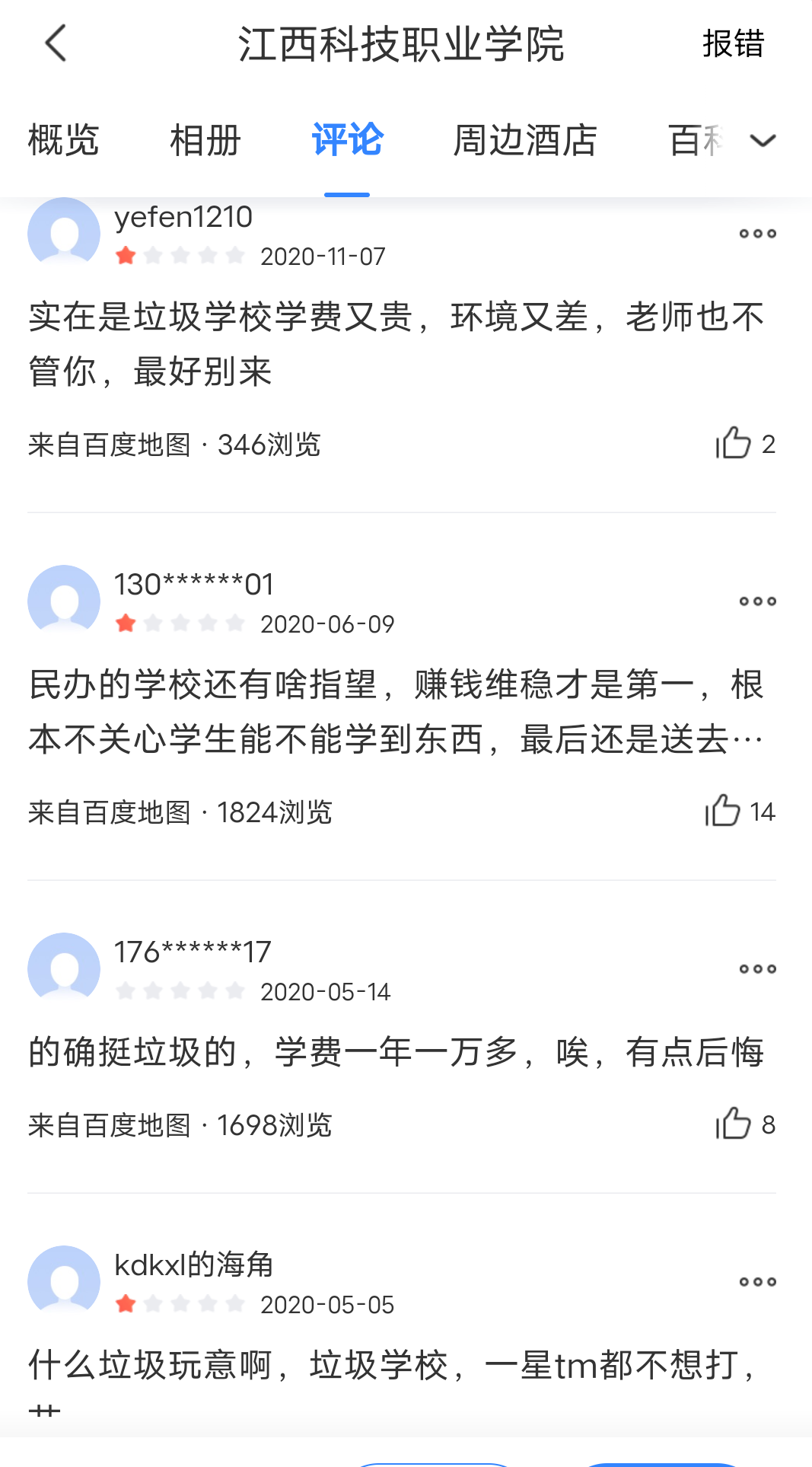
Task: Tap 报错 to report an error
Action: [732, 43]
